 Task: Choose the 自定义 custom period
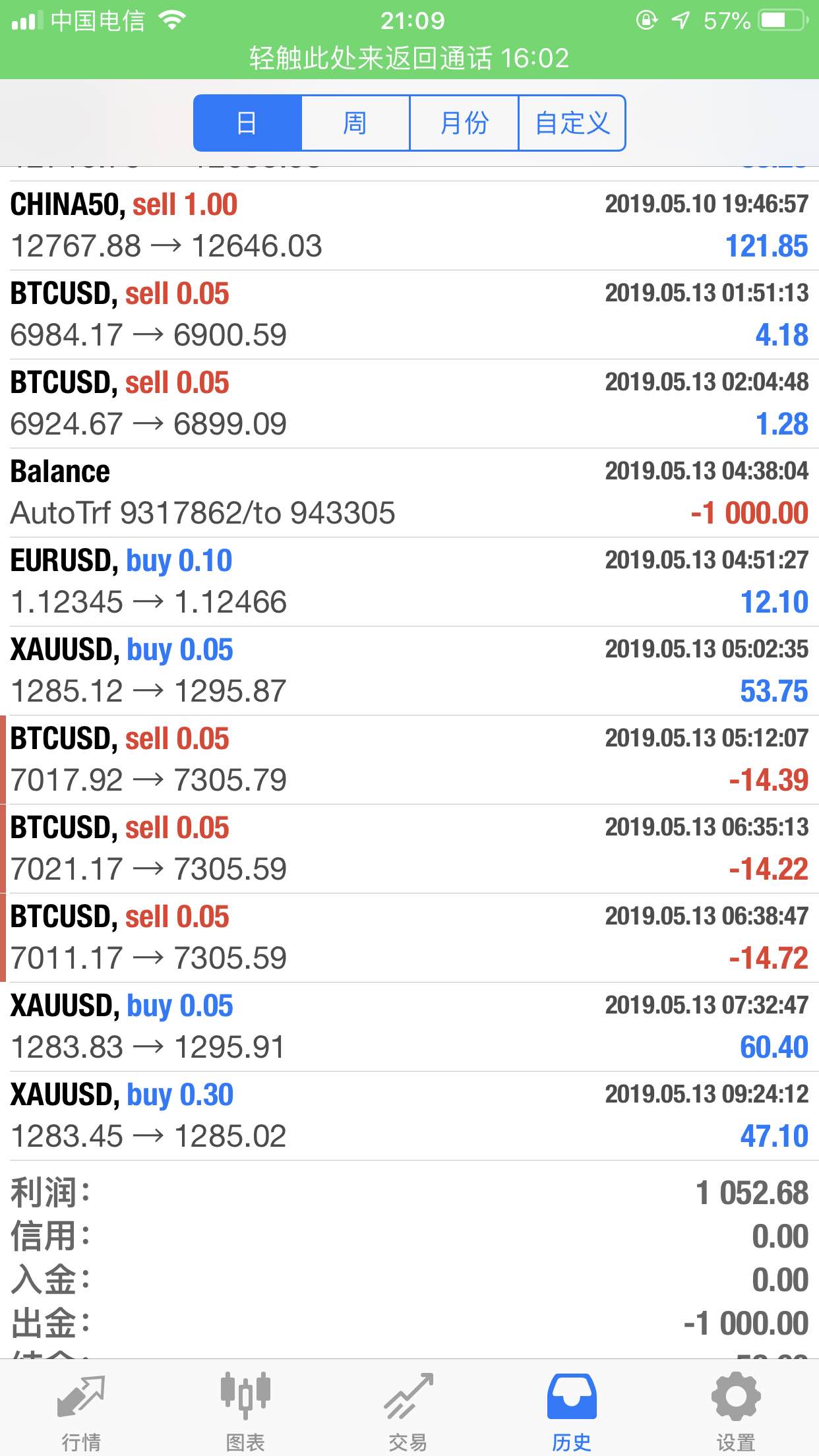point(572,123)
